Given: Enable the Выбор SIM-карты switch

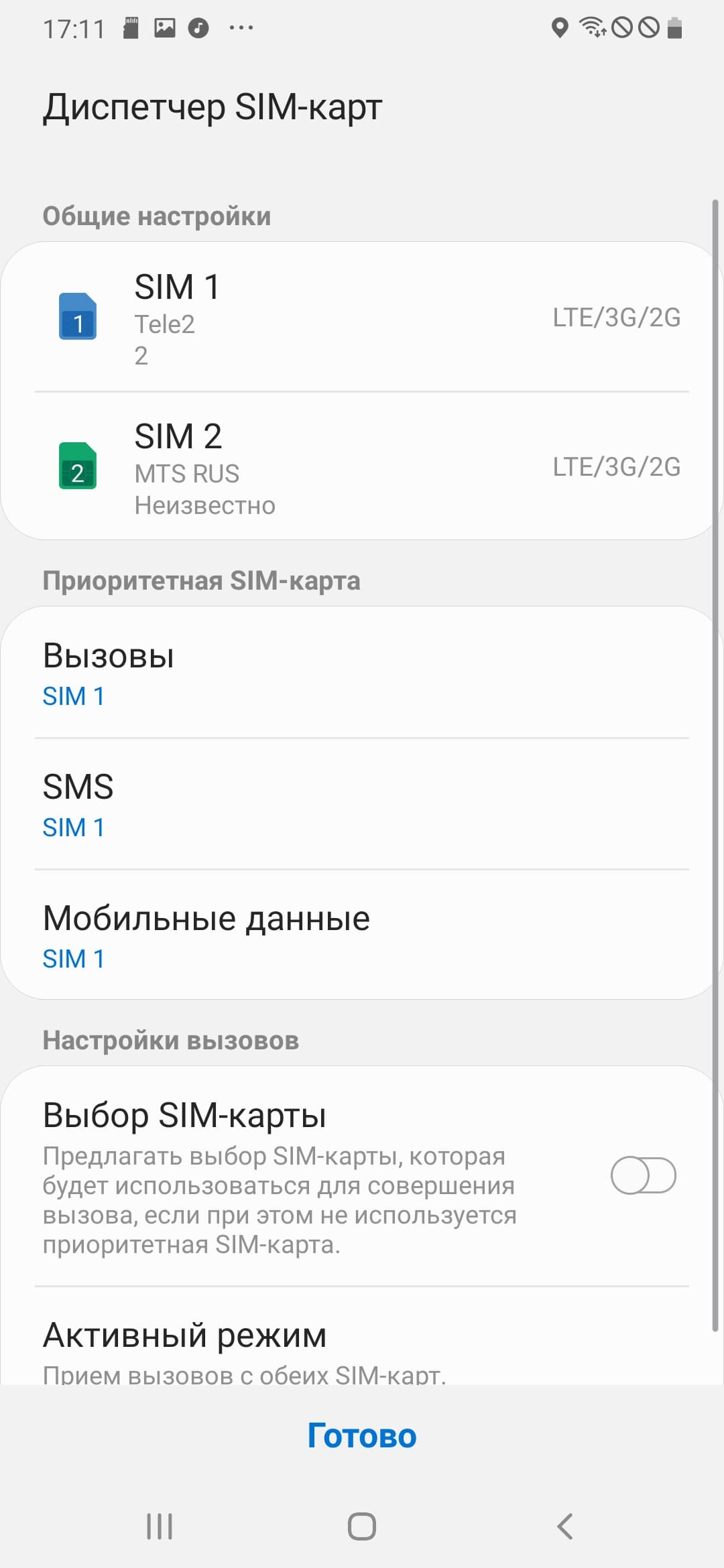Looking at the screenshot, I should click(642, 1175).
